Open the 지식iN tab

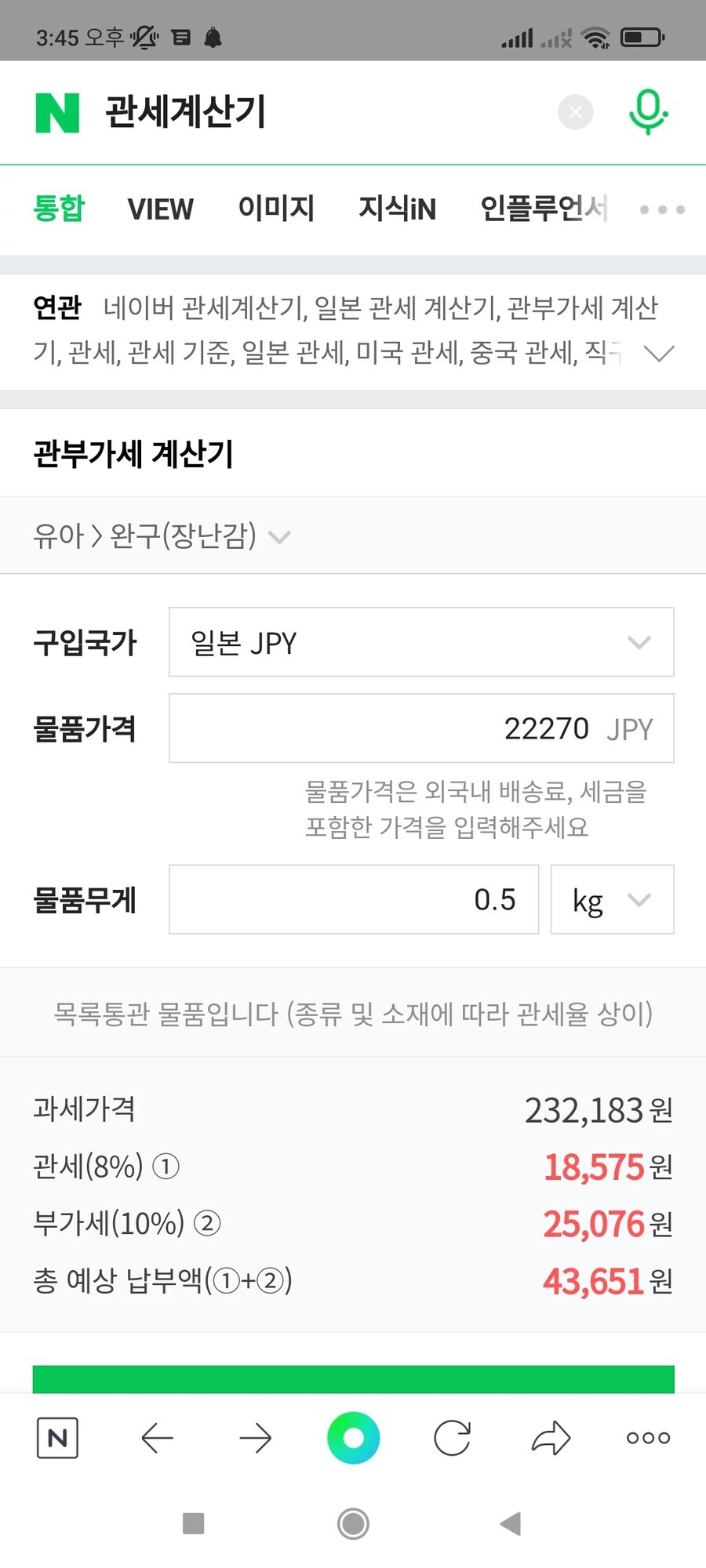click(397, 209)
